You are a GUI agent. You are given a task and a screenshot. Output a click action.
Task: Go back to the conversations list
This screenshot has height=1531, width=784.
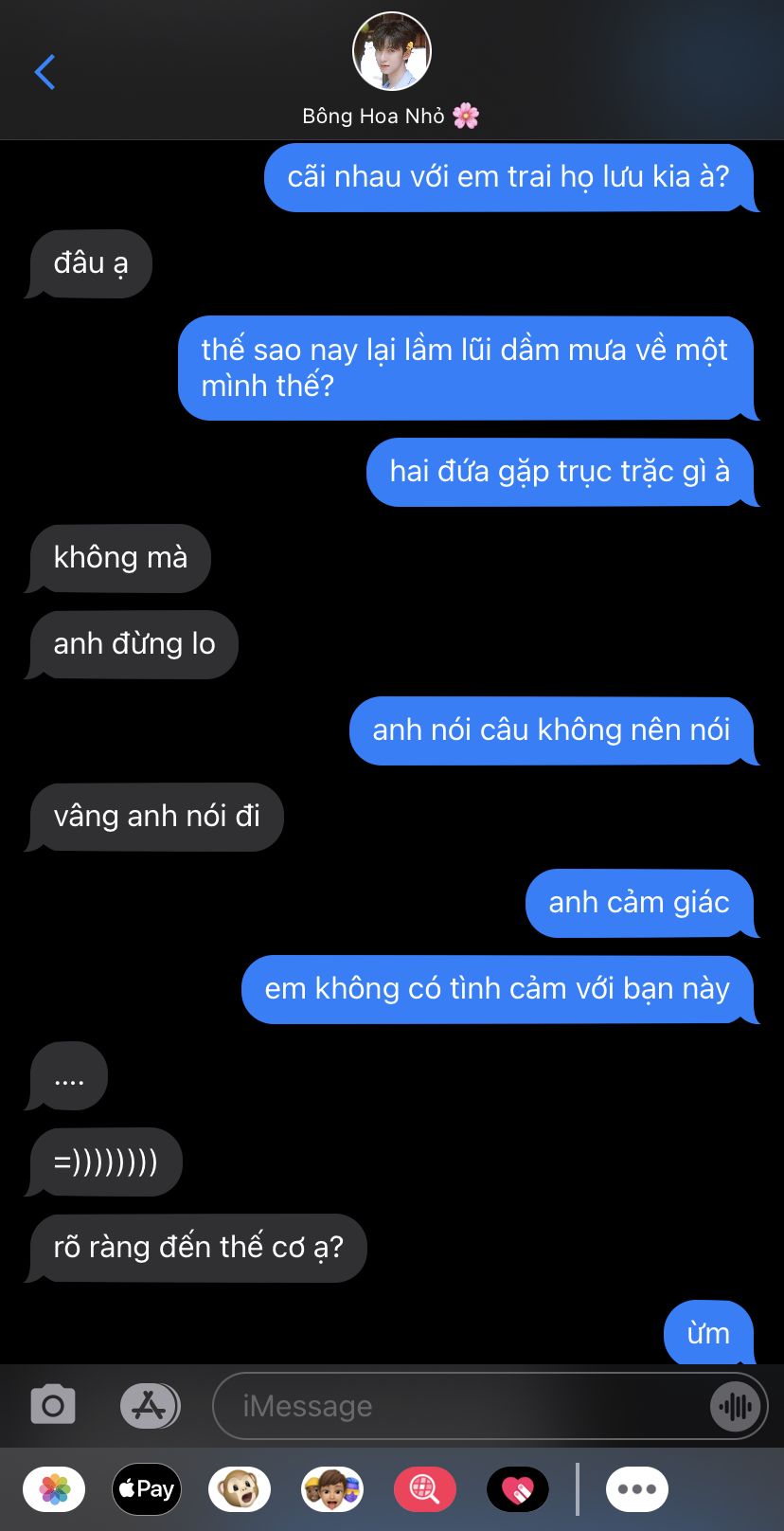pyautogui.click(x=45, y=72)
